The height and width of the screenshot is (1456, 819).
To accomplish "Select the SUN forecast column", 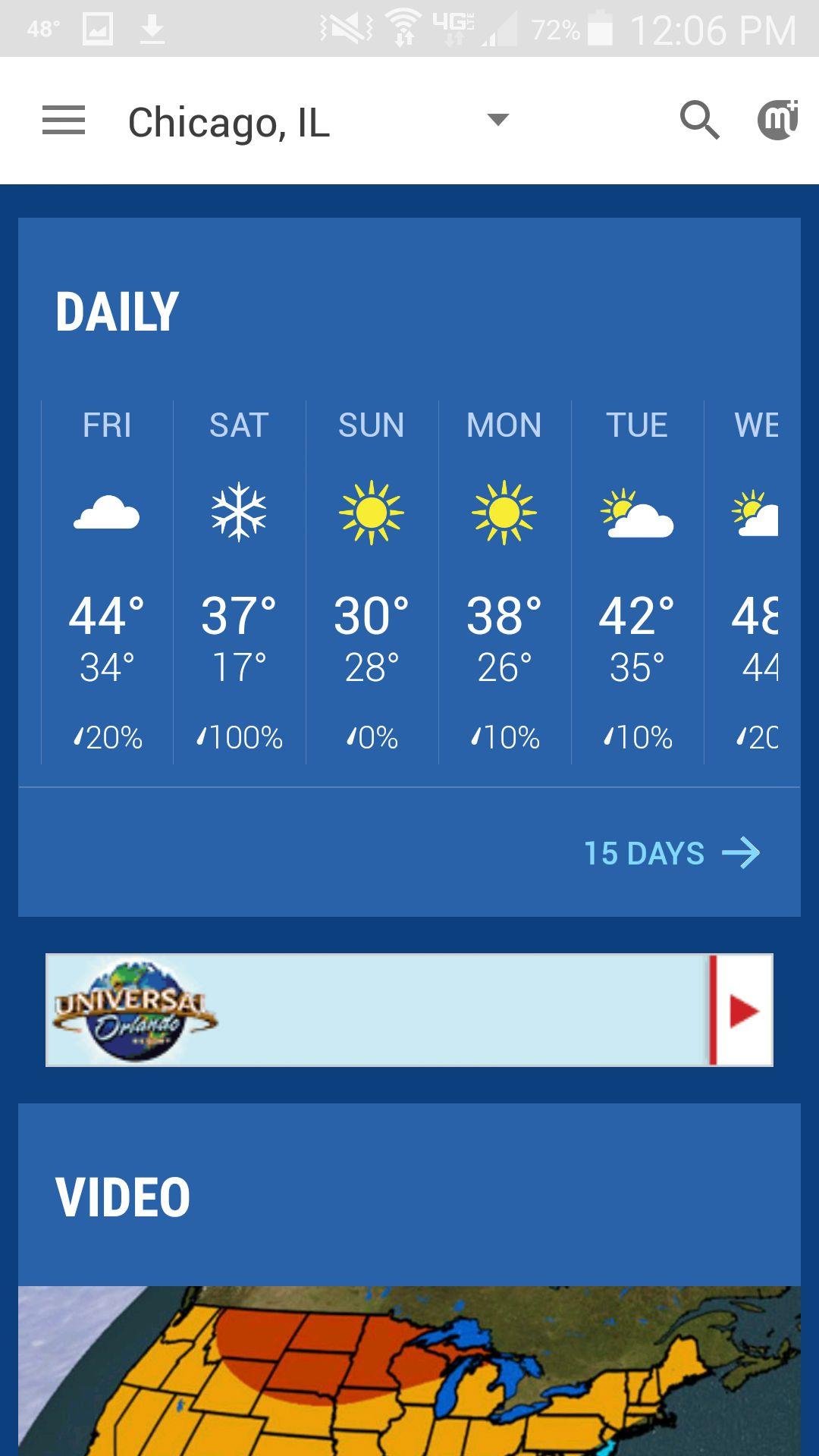I will [371, 576].
